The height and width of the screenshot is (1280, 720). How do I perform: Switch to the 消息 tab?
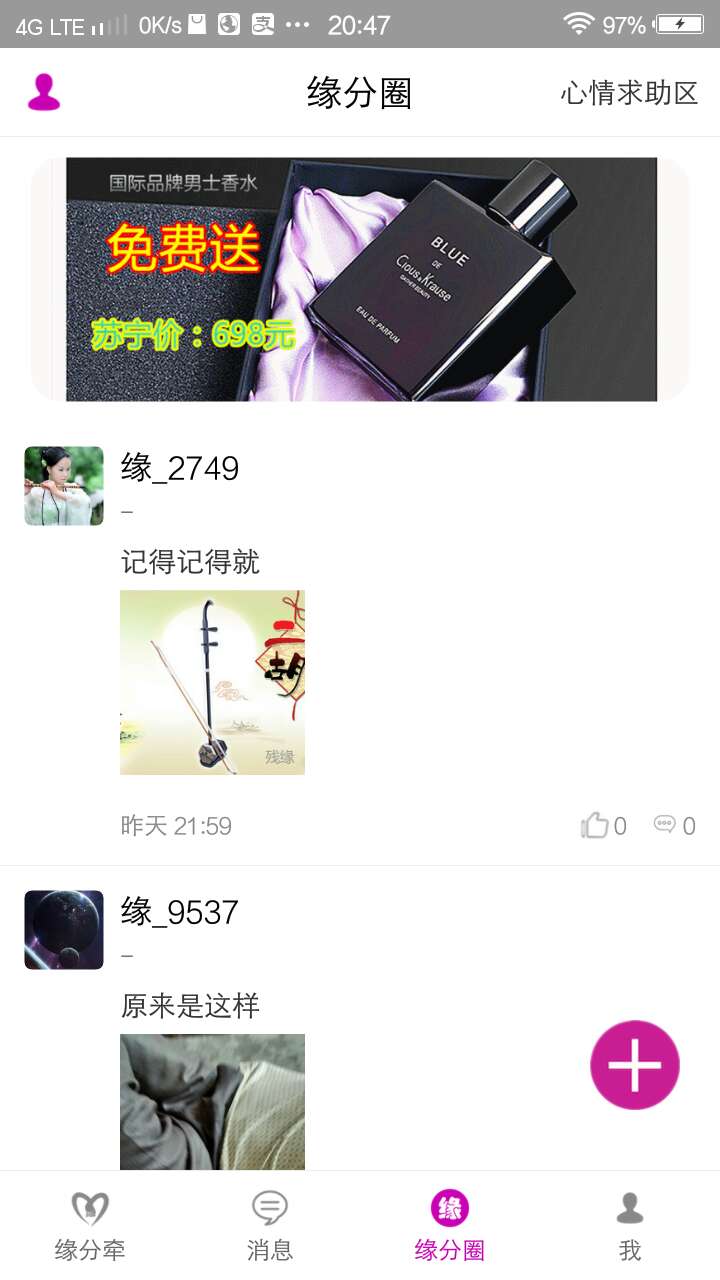pos(270,1226)
